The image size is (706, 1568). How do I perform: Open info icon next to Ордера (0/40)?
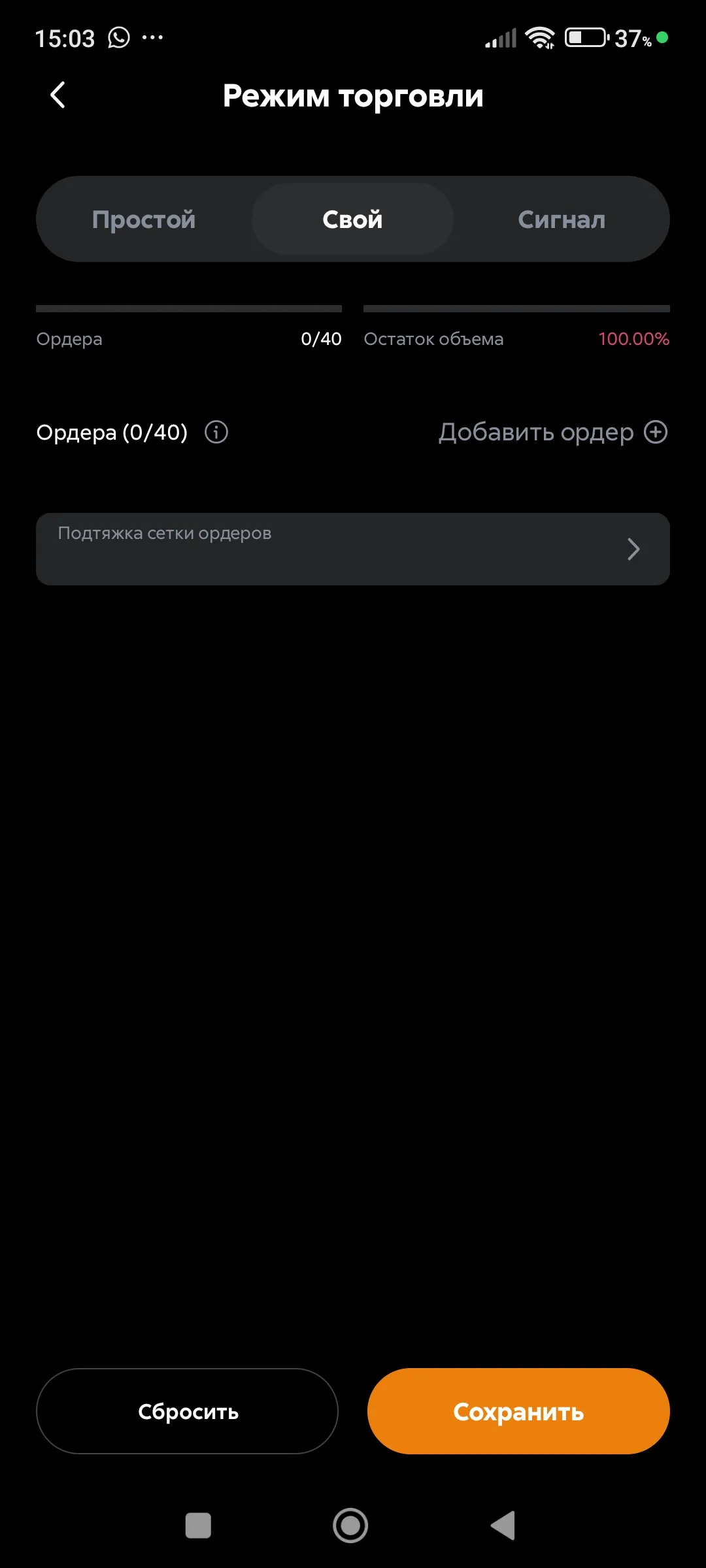(x=216, y=432)
